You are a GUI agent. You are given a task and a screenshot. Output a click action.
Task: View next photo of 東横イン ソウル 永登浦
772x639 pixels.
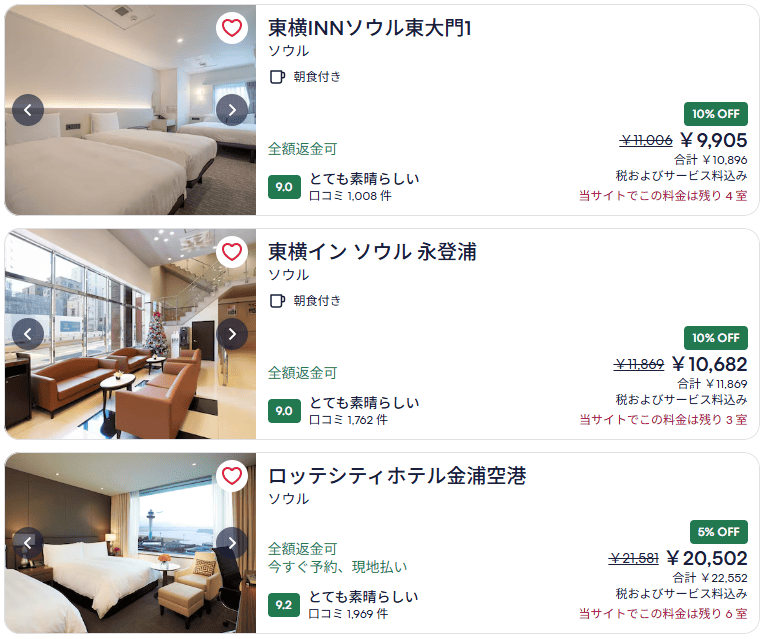(x=232, y=334)
